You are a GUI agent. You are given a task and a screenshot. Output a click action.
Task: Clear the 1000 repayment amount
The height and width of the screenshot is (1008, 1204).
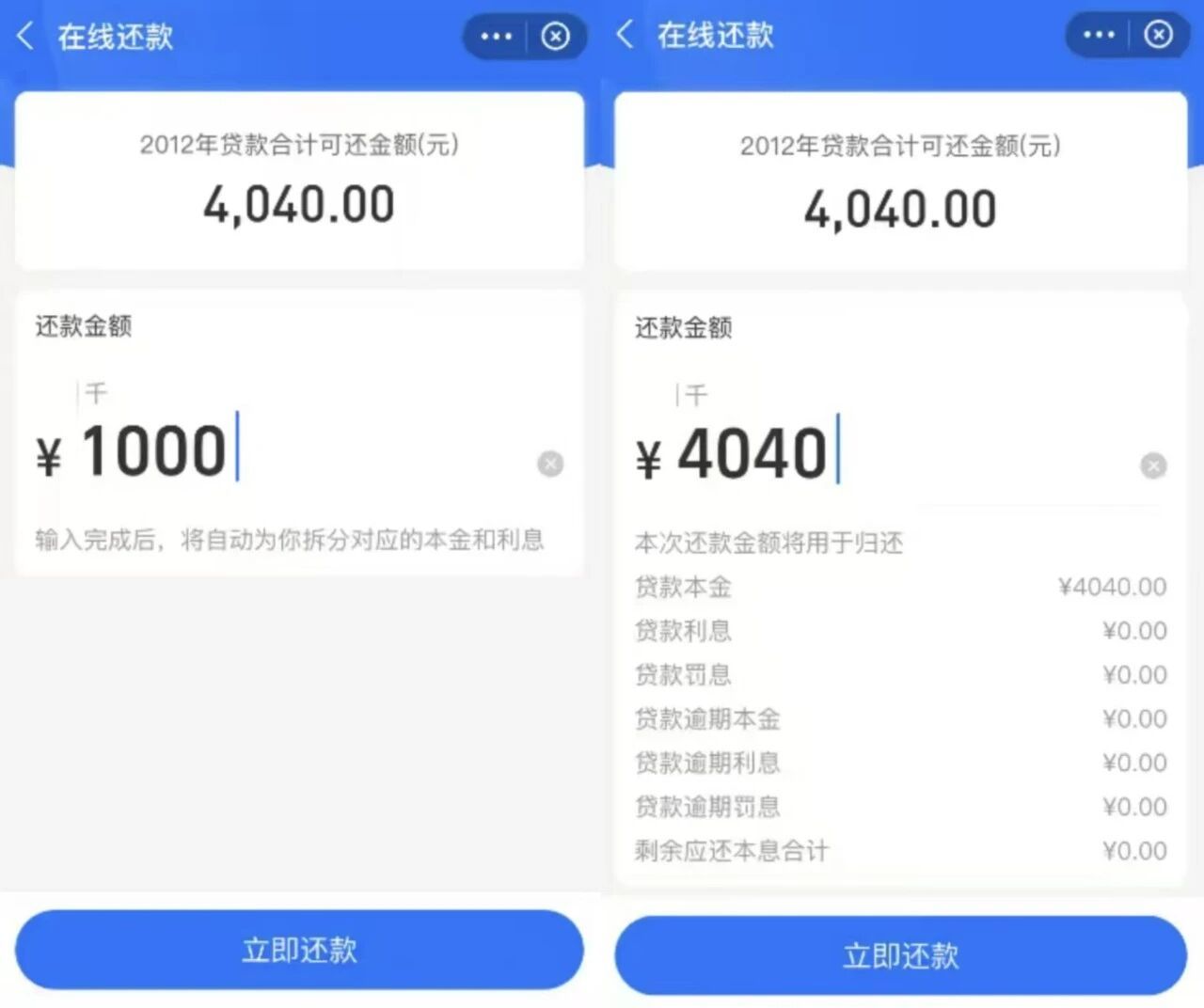(x=550, y=464)
